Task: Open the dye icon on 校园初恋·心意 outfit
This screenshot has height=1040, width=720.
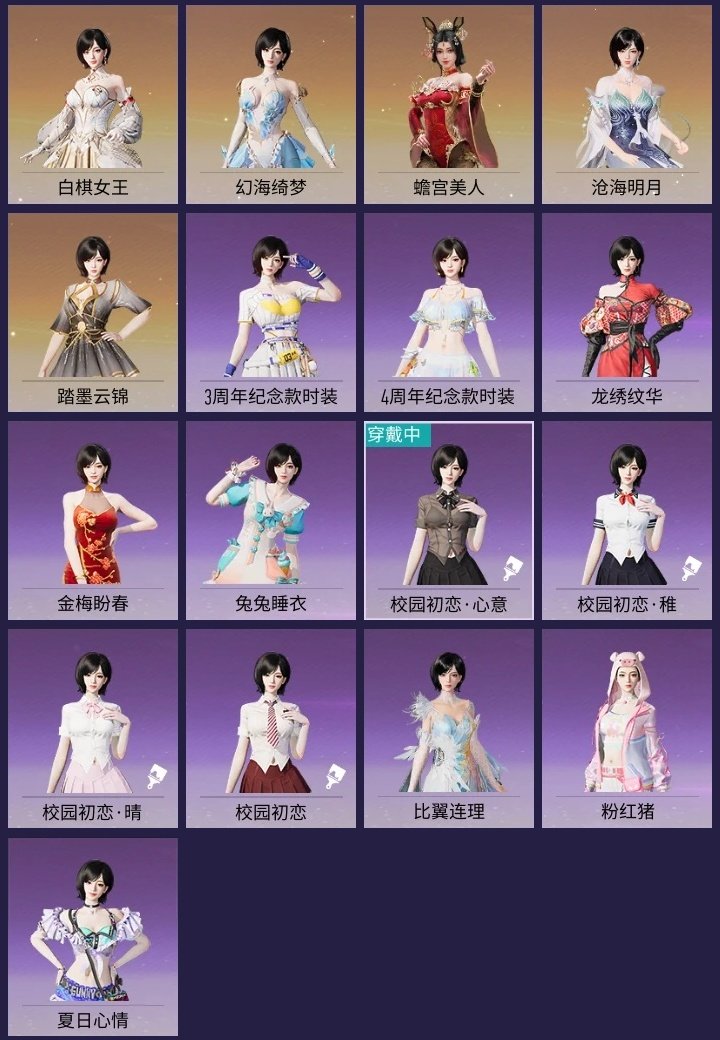Action: coord(511,567)
